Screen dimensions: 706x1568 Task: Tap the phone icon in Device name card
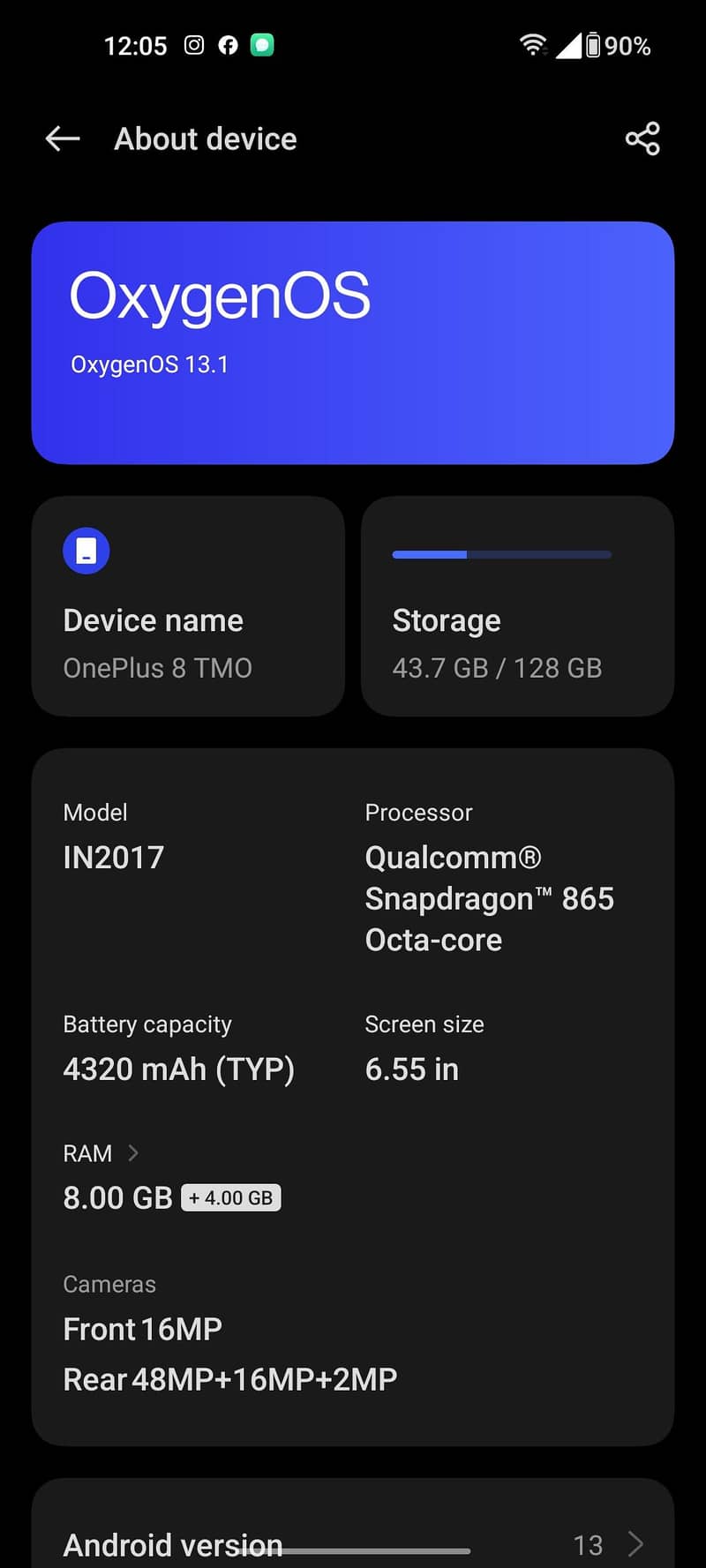coord(86,550)
